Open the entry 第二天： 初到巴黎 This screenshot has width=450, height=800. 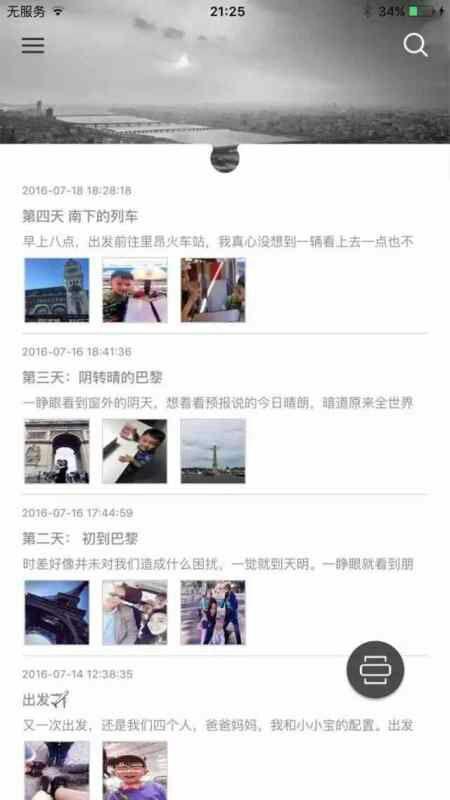(80, 539)
